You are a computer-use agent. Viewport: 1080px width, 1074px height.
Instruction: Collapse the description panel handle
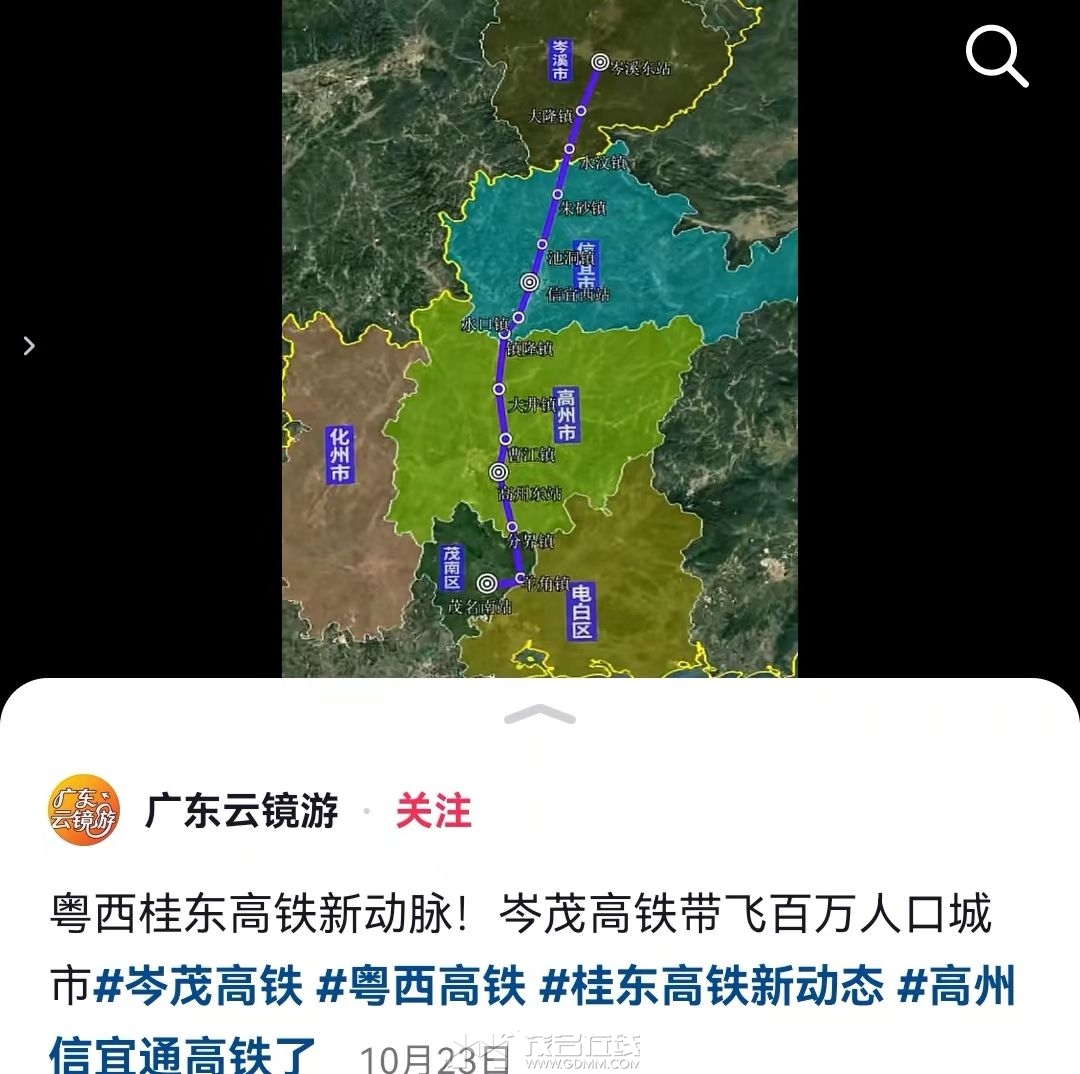coord(540,714)
